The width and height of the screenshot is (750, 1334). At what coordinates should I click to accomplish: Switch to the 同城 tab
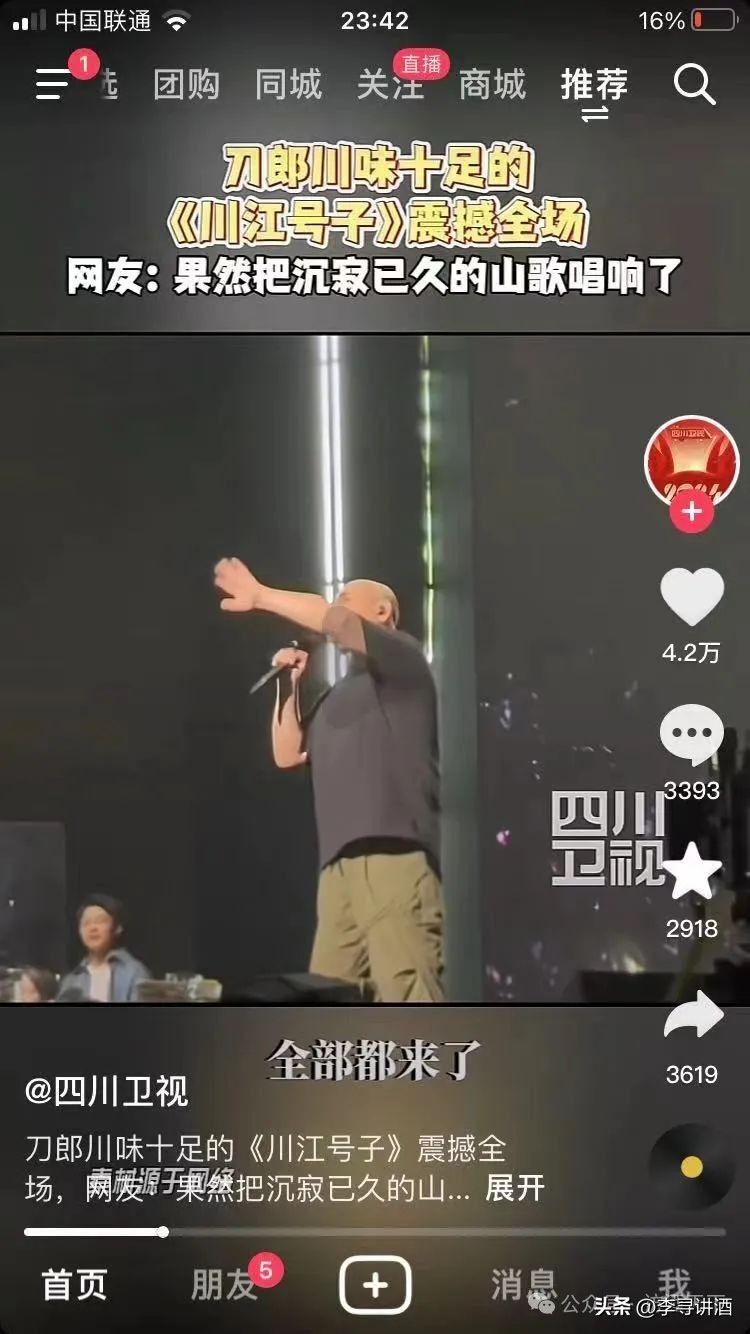coord(288,85)
